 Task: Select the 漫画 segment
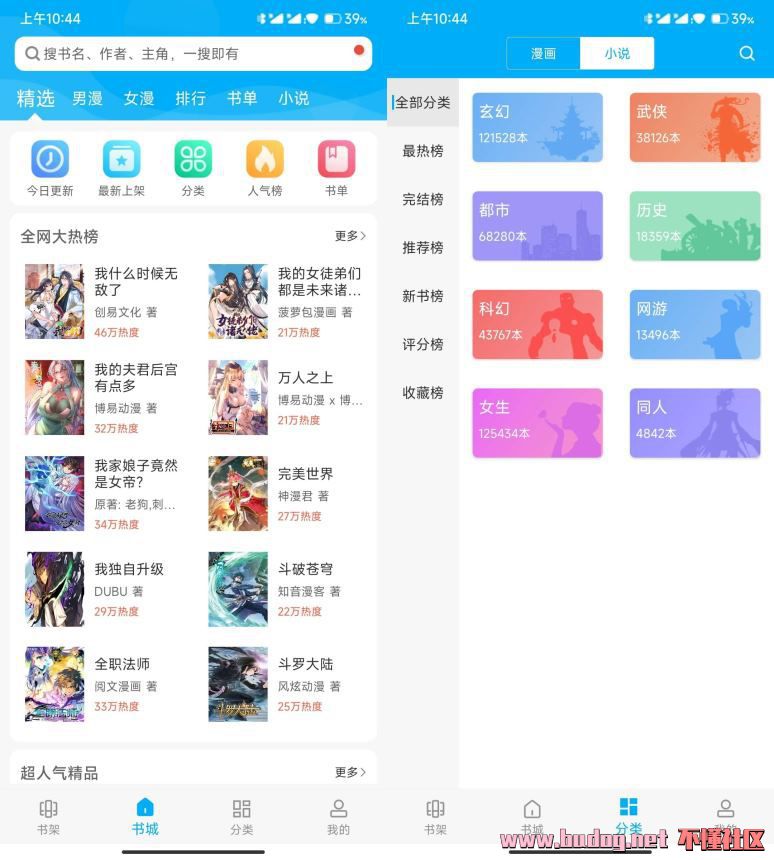click(543, 54)
